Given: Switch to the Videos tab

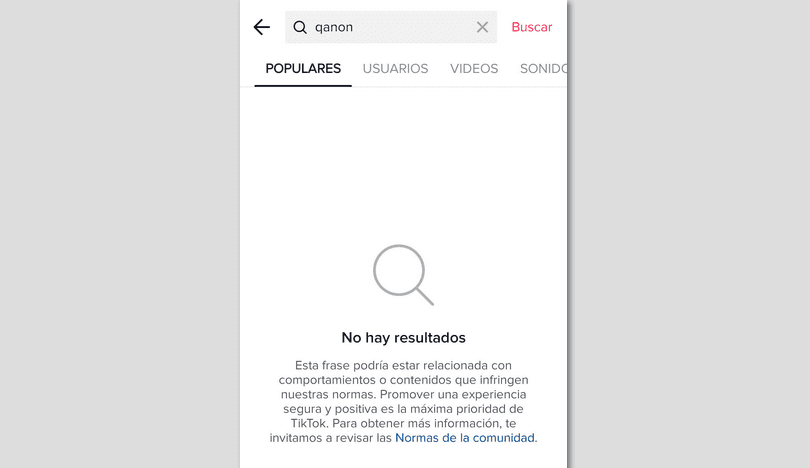Looking at the screenshot, I should point(474,69).
